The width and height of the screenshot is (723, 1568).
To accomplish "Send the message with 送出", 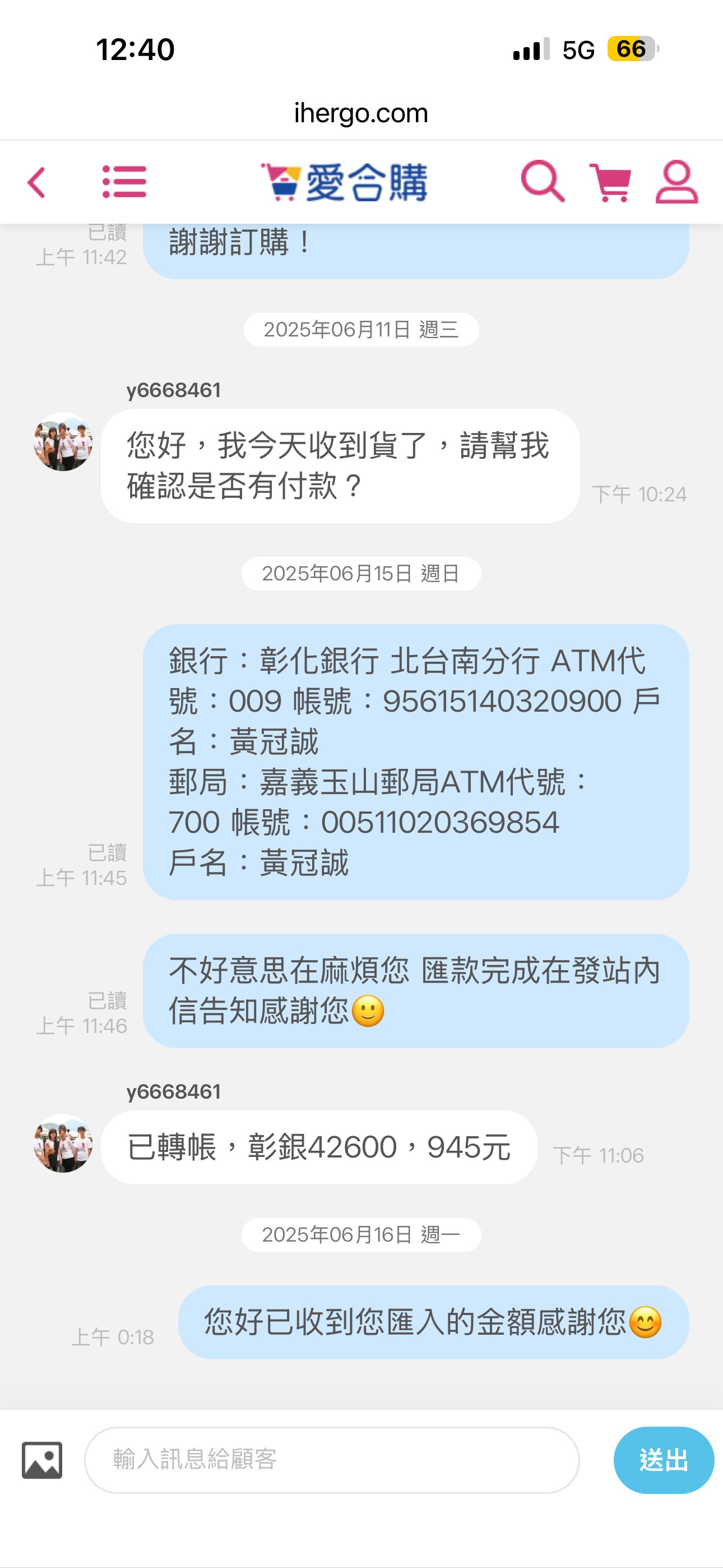I will pyautogui.click(x=664, y=1460).
